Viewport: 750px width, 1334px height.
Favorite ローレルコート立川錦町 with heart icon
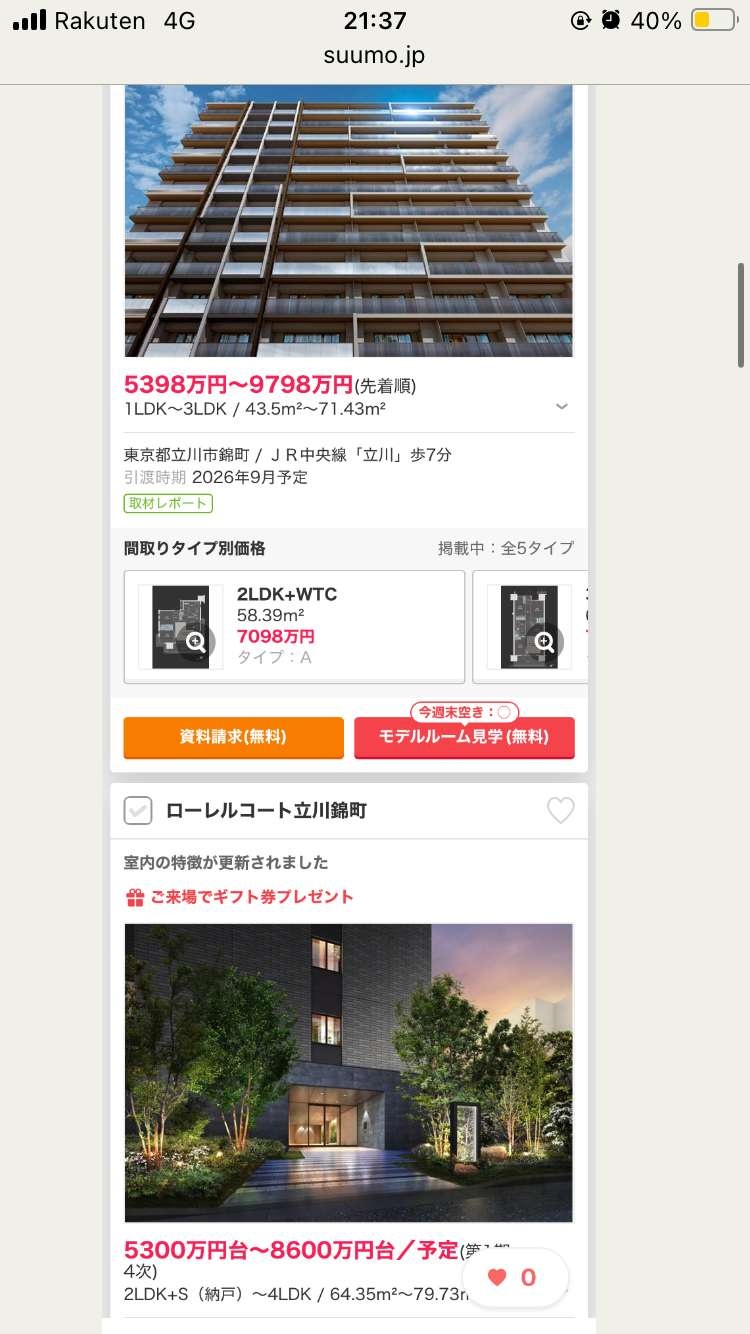(x=560, y=810)
